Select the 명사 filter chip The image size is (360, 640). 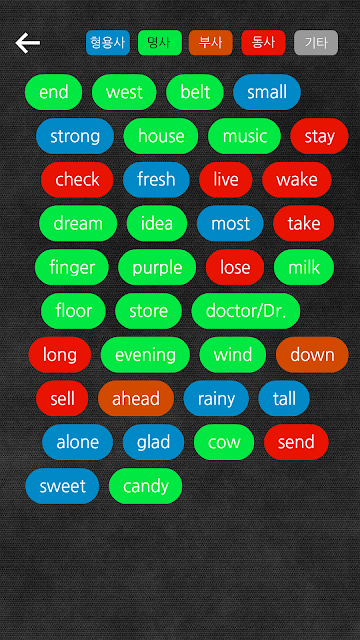tap(160, 43)
